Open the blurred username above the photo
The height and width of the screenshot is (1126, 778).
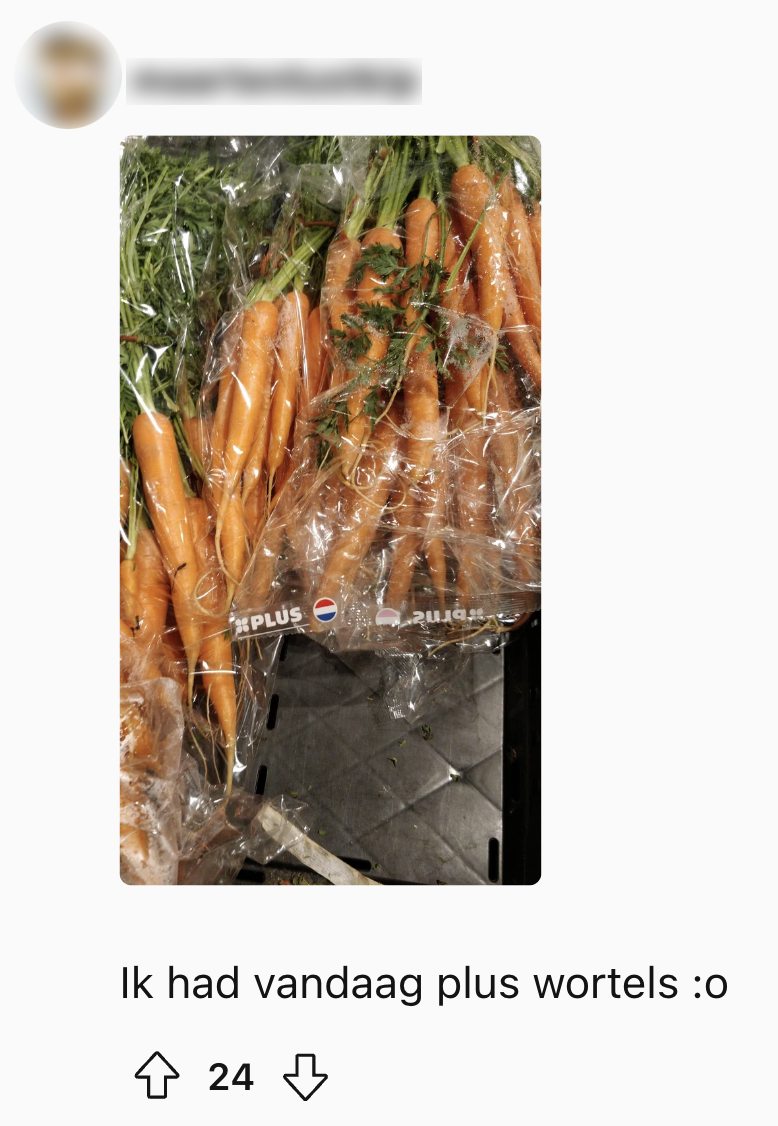(x=272, y=81)
